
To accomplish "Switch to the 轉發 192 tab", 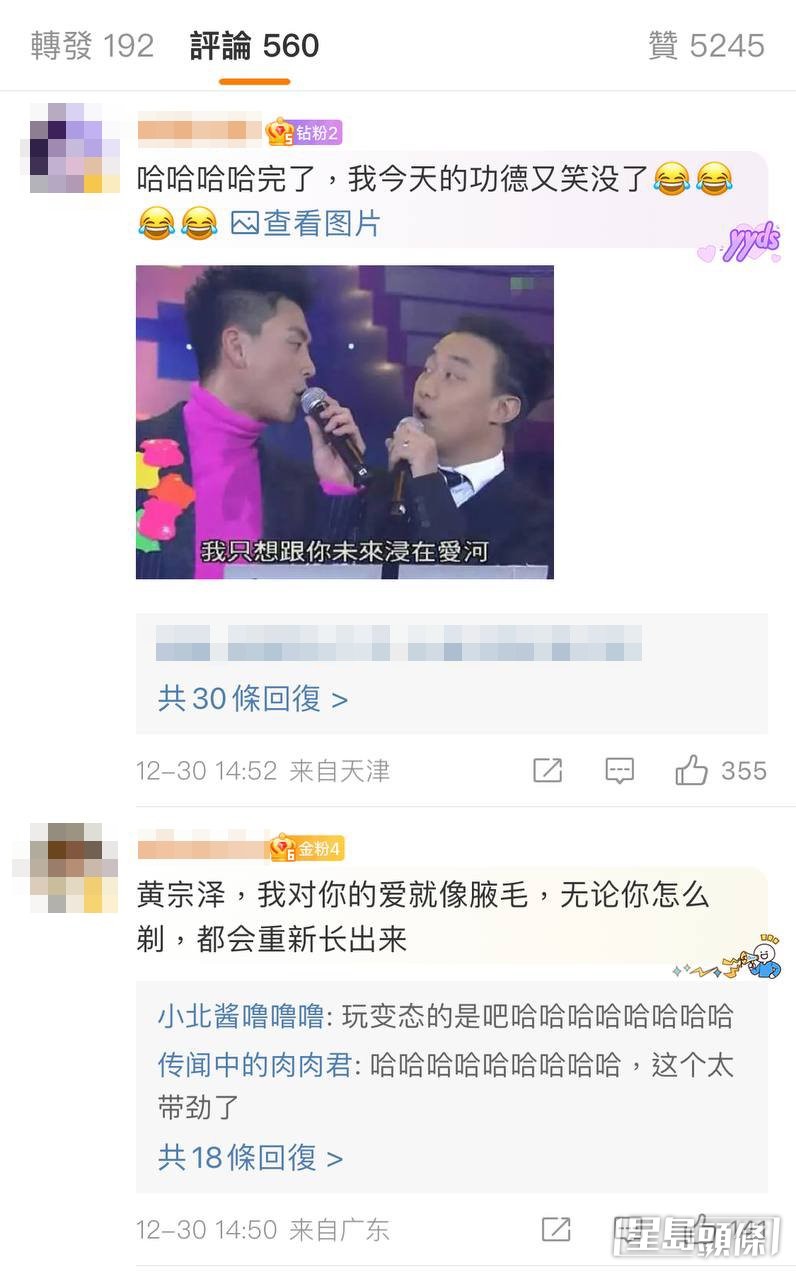I will coord(92,46).
